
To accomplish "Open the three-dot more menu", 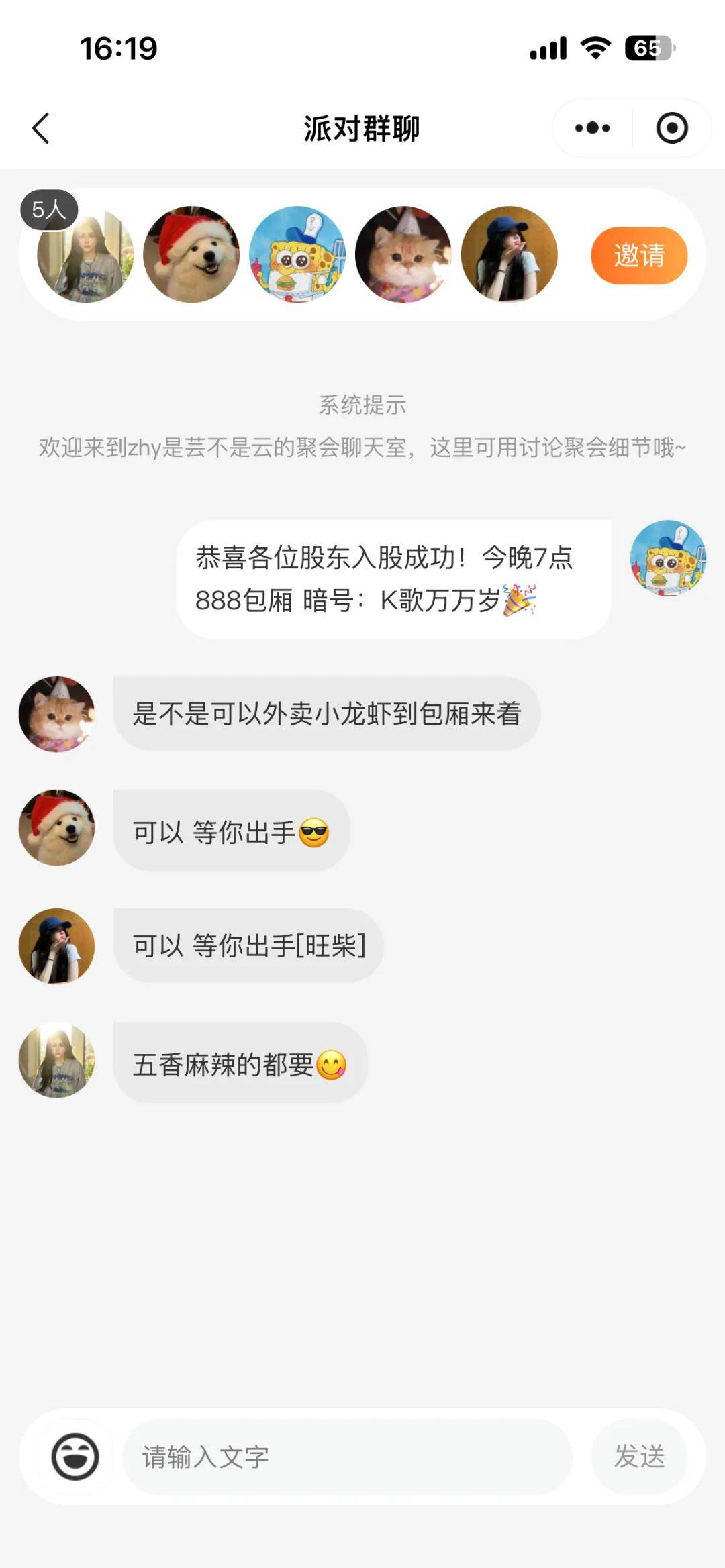I will 592,128.
